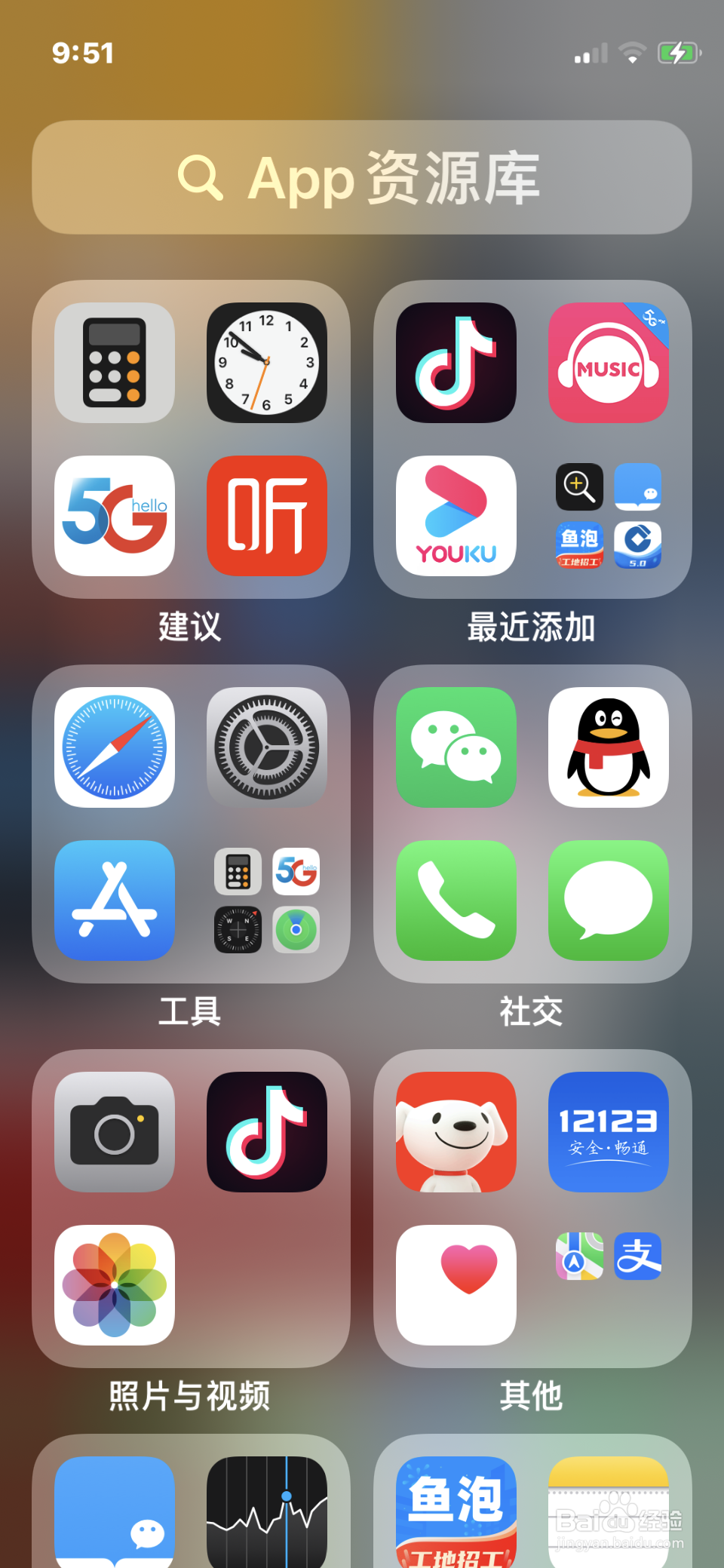The height and width of the screenshot is (1568, 724).
Task: Open the 京东 shopping app
Action: coord(456,1131)
